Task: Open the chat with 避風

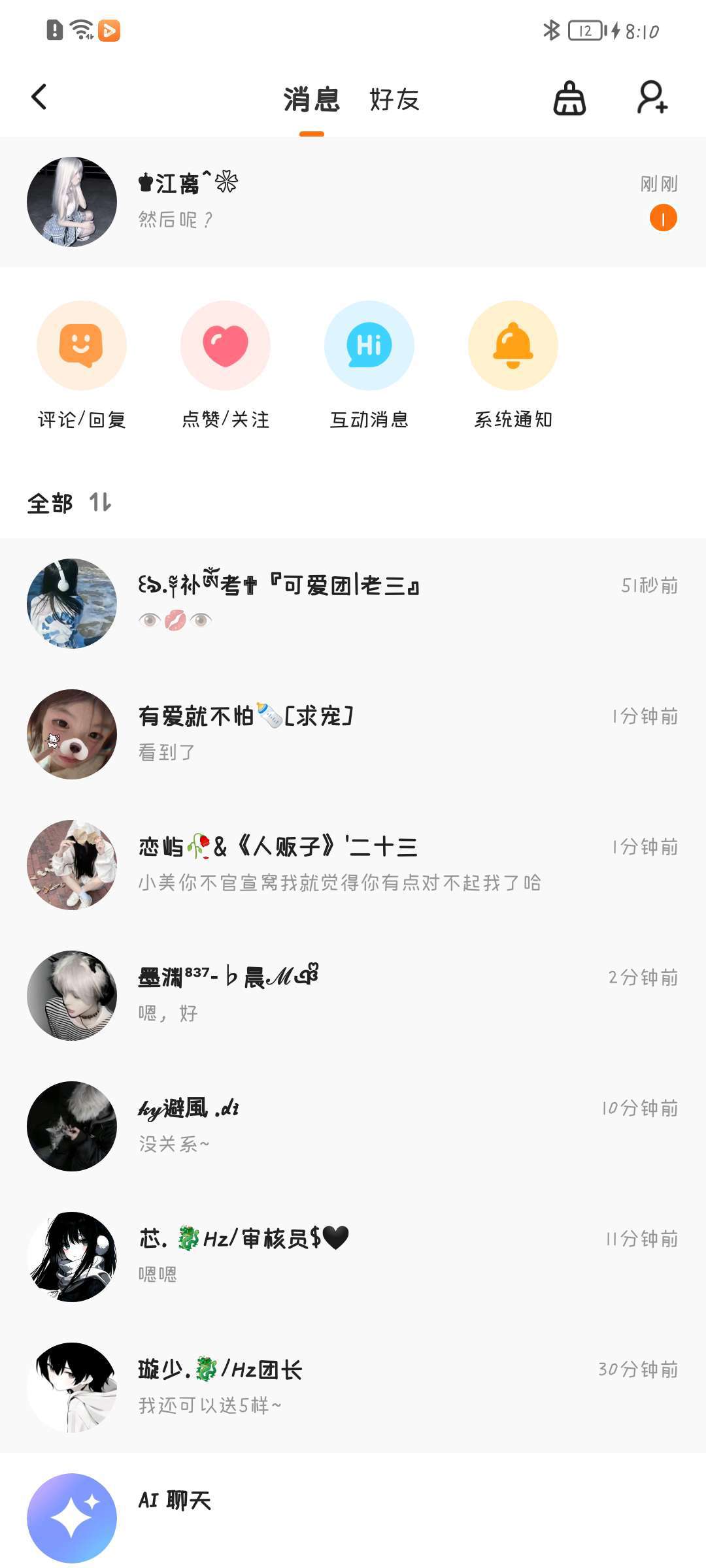Action: tap(353, 1126)
